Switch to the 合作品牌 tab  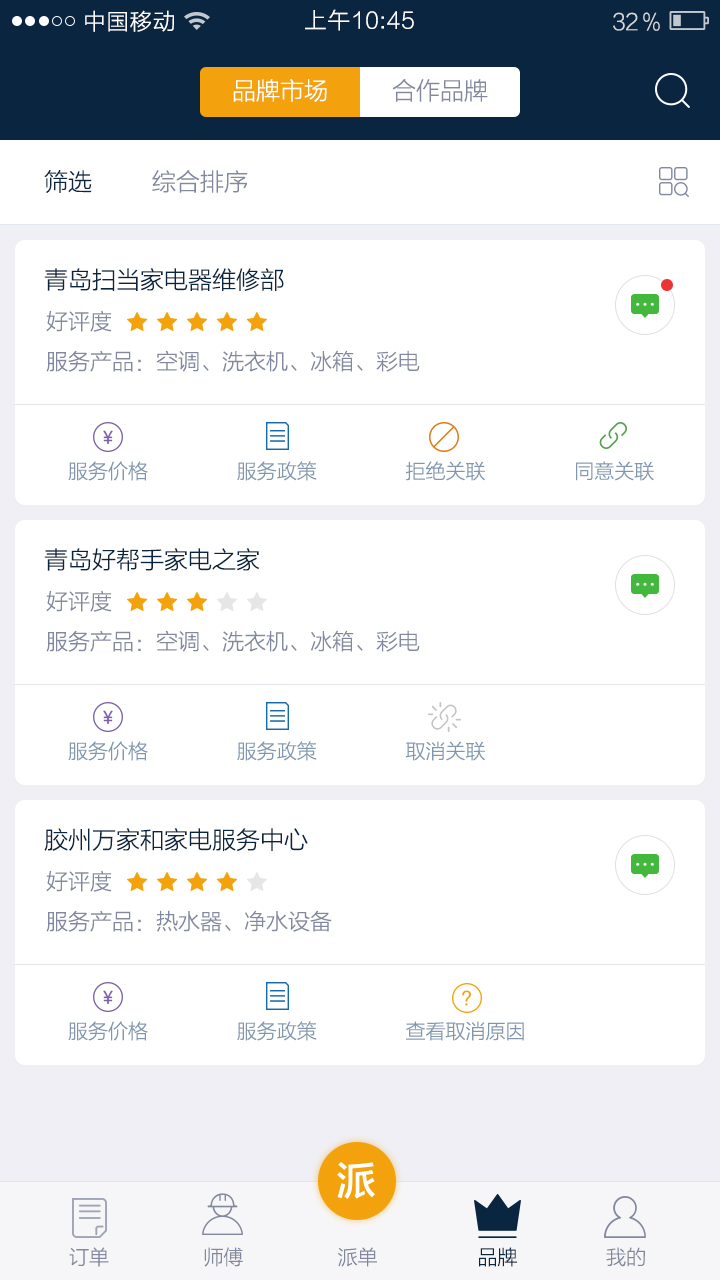(440, 92)
